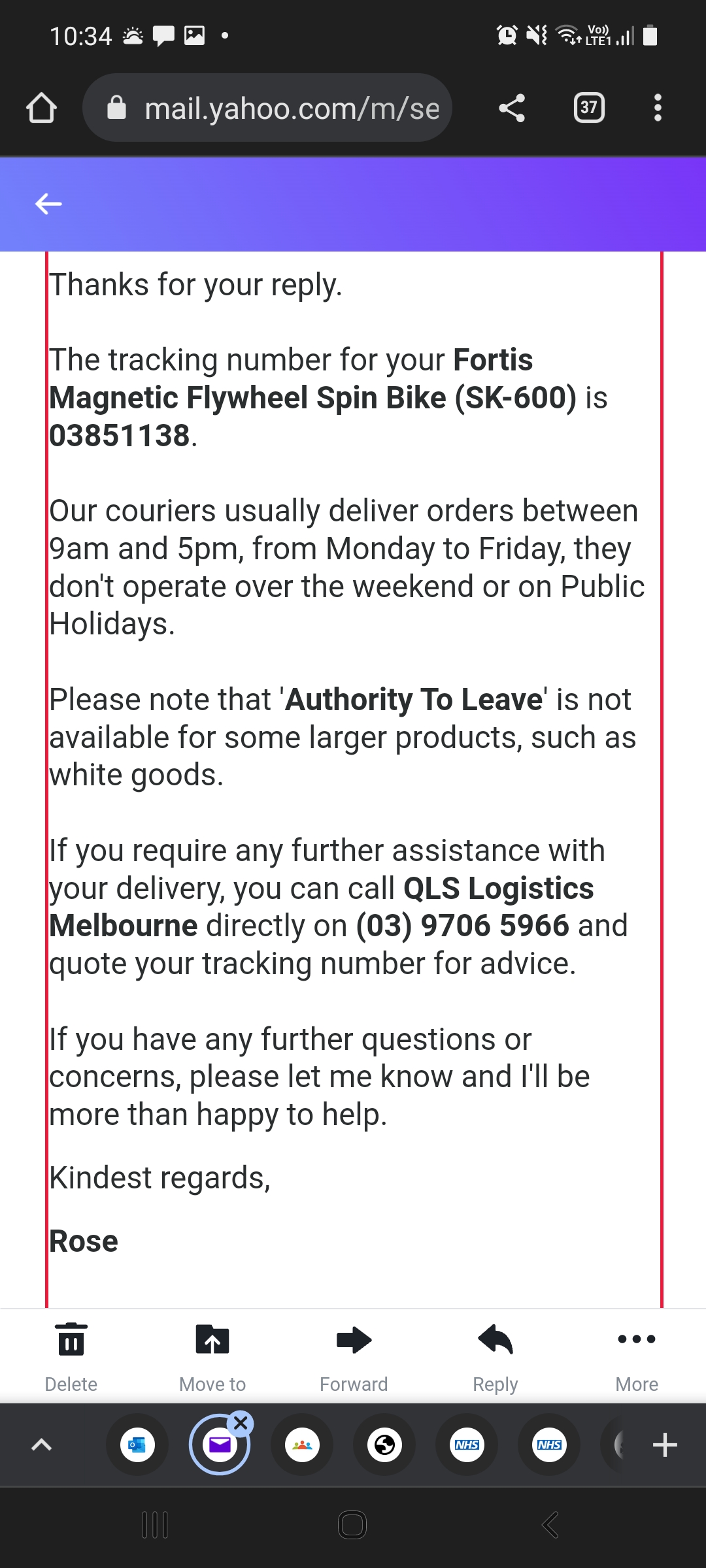Viewport: 706px width, 1568px height.
Task: Open the tab switcher showing 37
Action: pos(588,108)
